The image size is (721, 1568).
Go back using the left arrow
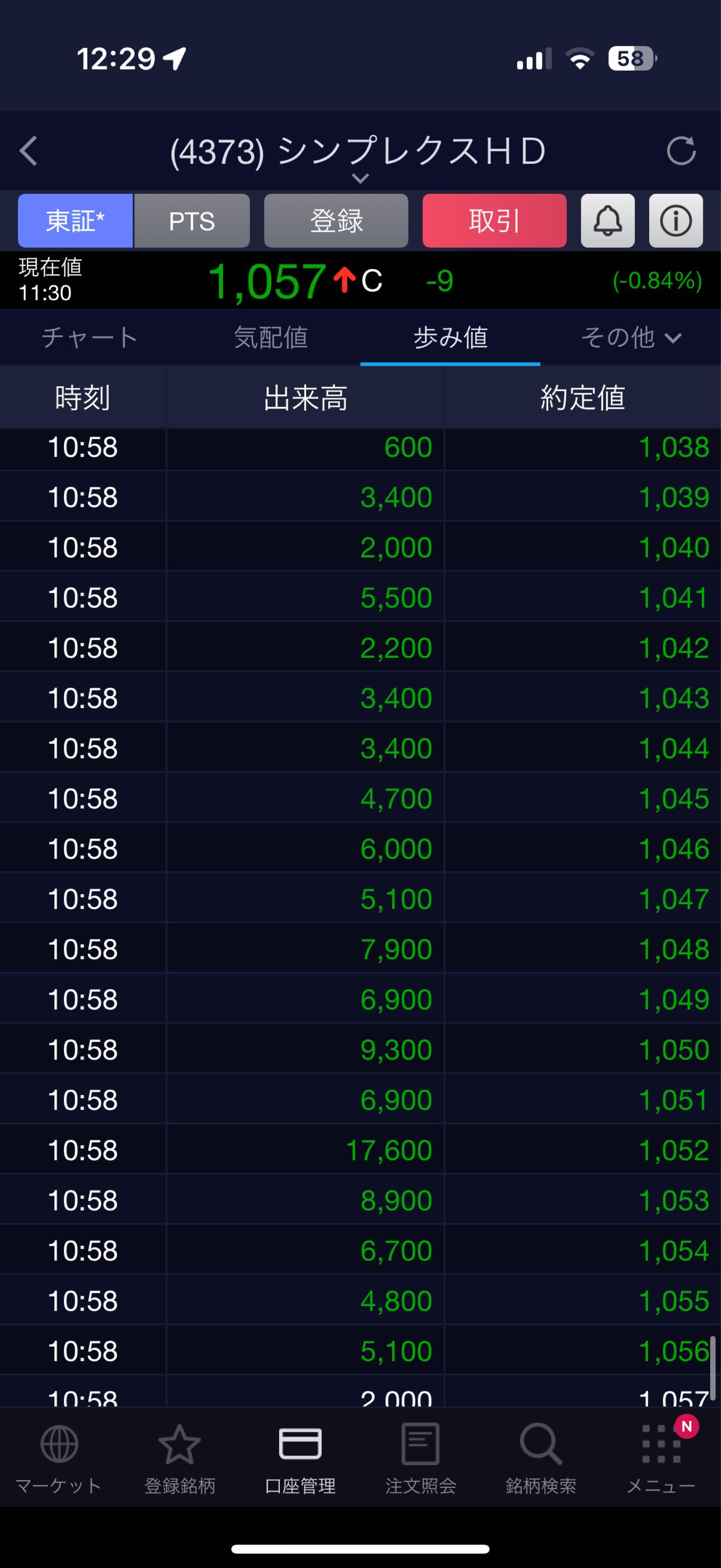[29, 150]
